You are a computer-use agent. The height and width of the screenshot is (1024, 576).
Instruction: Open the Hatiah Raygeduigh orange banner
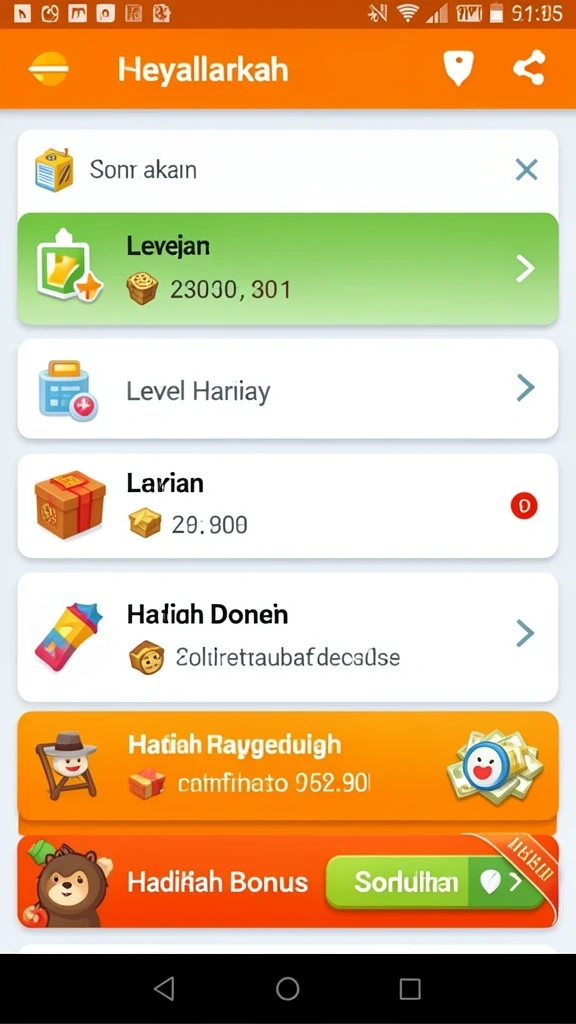click(x=288, y=766)
